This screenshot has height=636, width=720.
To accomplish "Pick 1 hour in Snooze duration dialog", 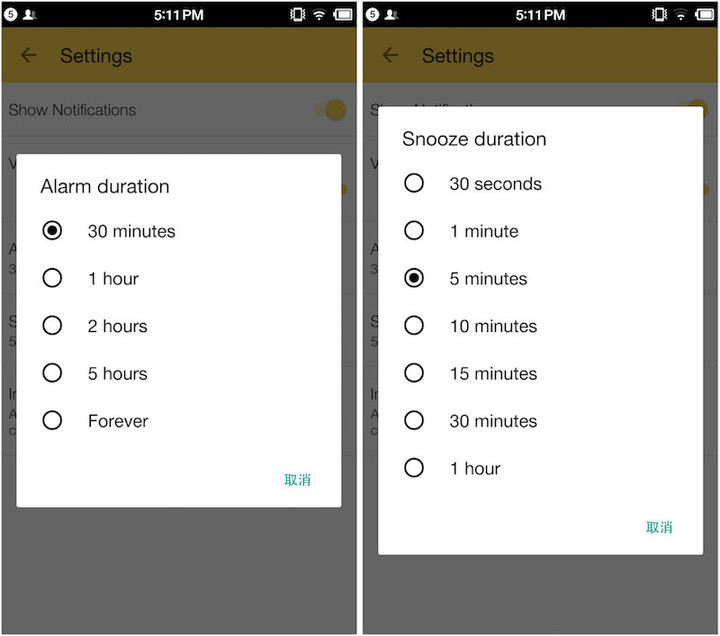I will pos(414,468).
